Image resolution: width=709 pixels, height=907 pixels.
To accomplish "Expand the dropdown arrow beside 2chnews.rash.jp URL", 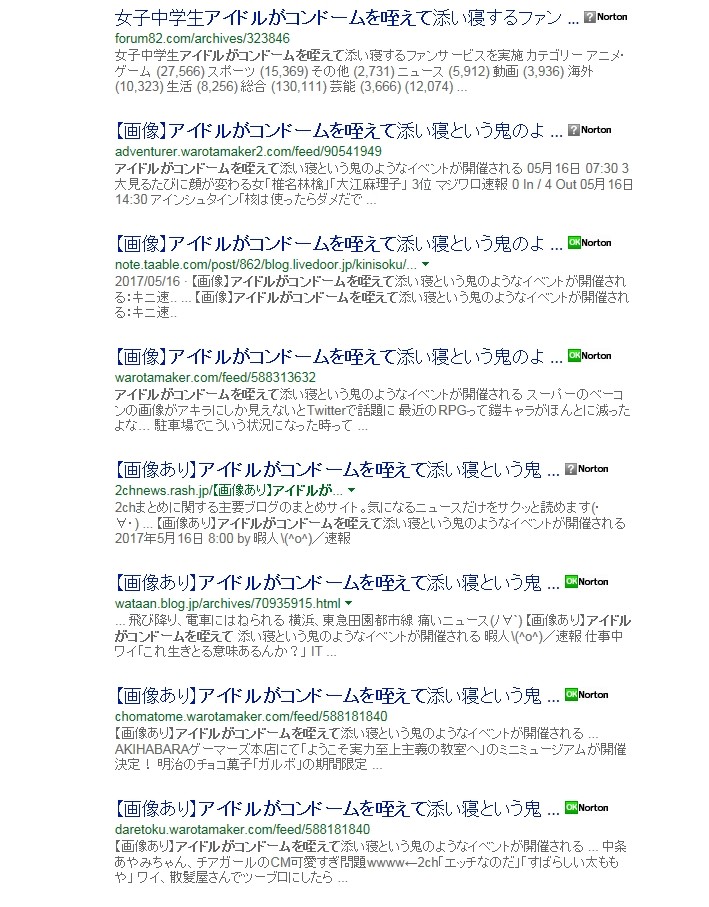I will pos(351,490).
